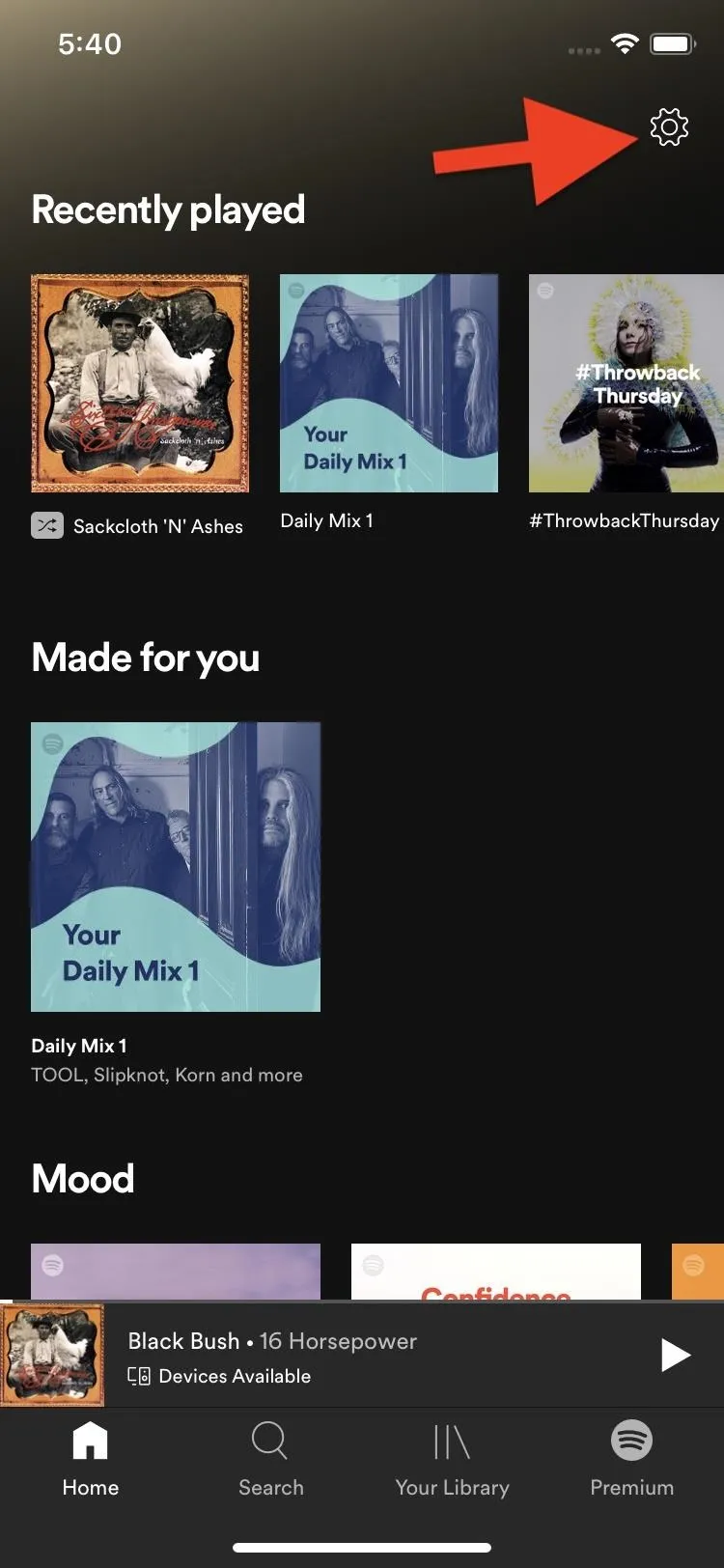Open the settings gear icon

coord(669,126)
